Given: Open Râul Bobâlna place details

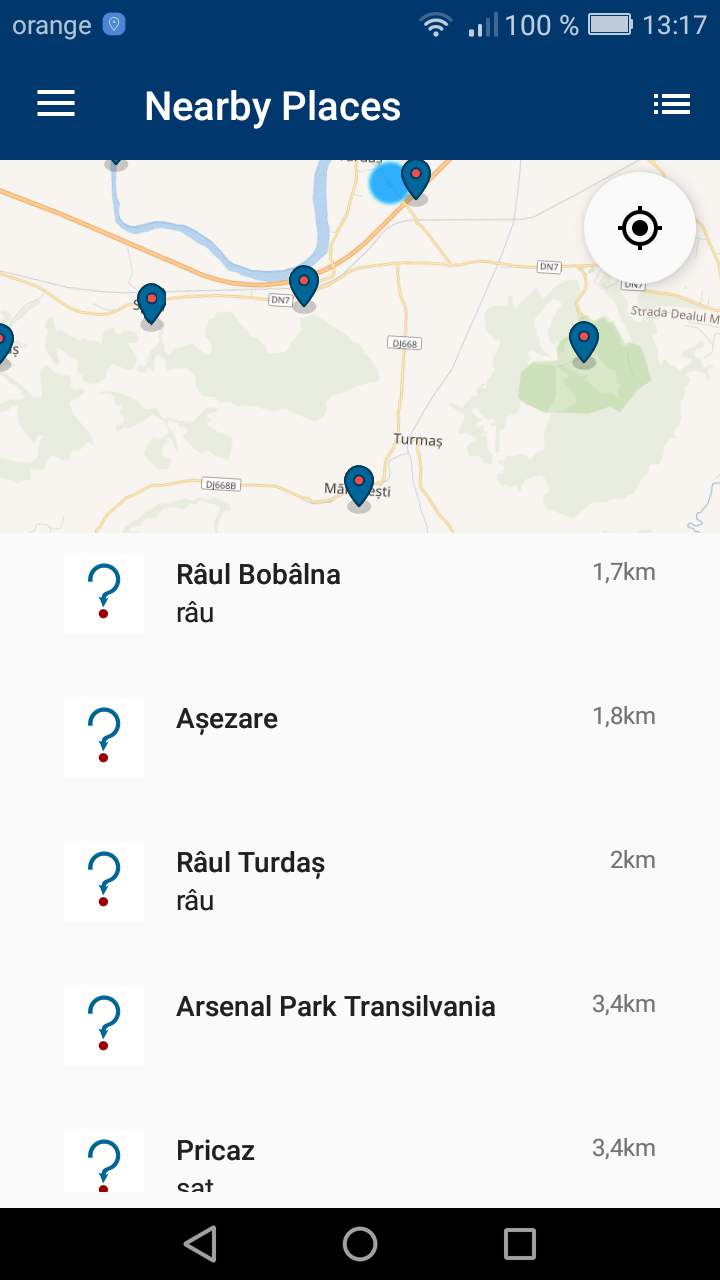Looking at the screenshot, I should click(x=360, y=593).
